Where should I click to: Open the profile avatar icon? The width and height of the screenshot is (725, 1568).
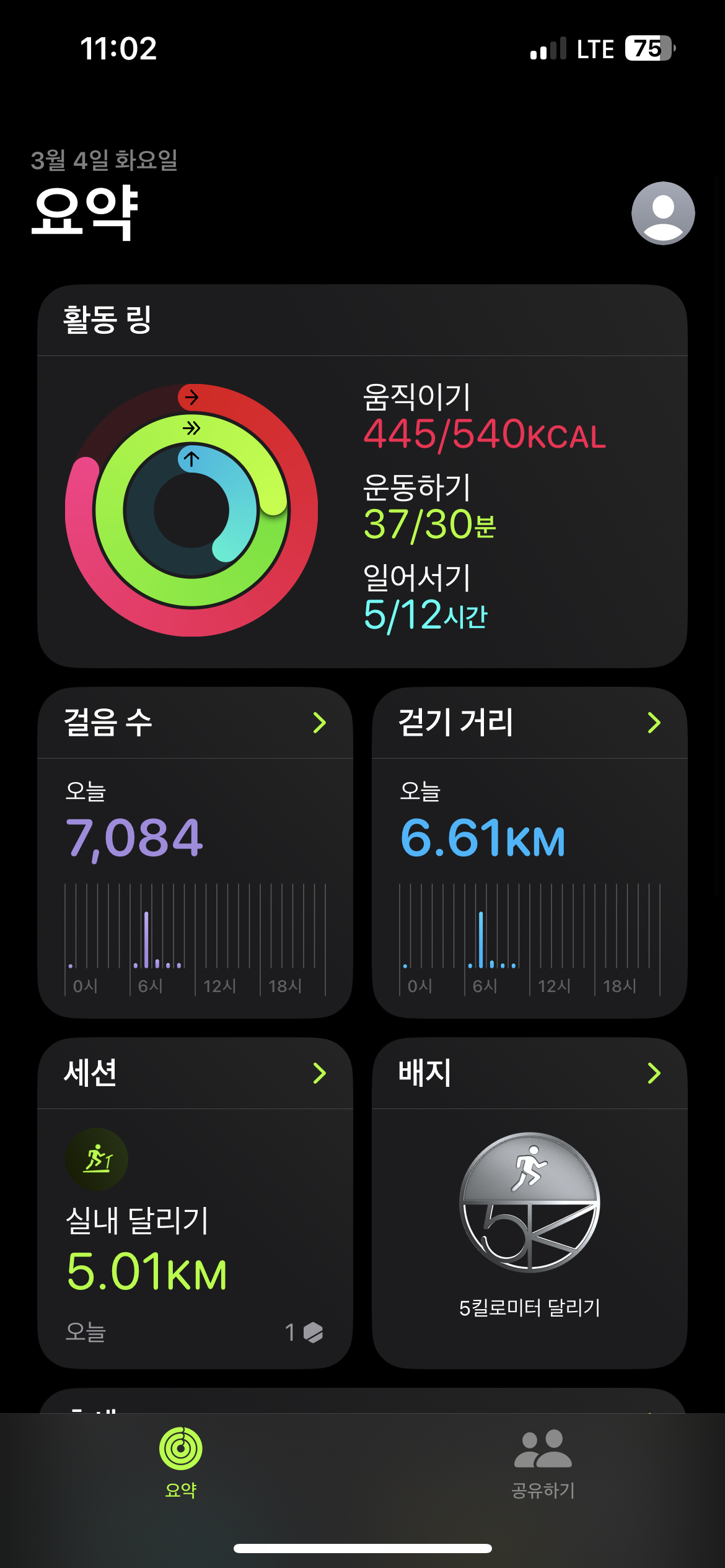pyautogui.click(x=662, y=213)
